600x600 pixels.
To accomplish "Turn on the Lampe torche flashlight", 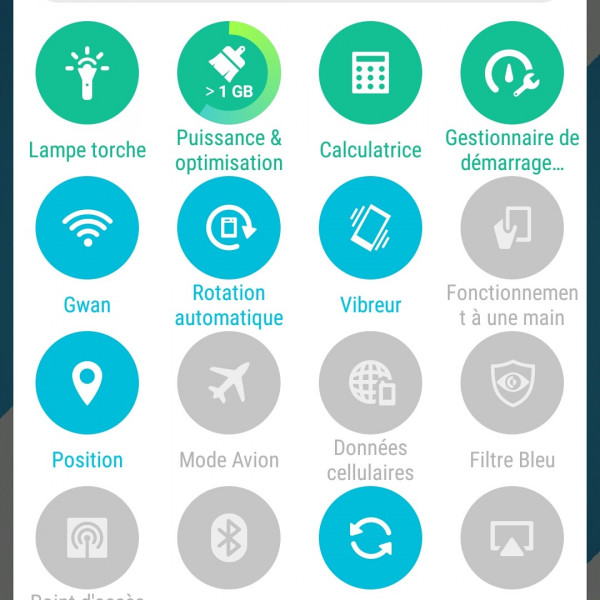I will pos(87,72).
